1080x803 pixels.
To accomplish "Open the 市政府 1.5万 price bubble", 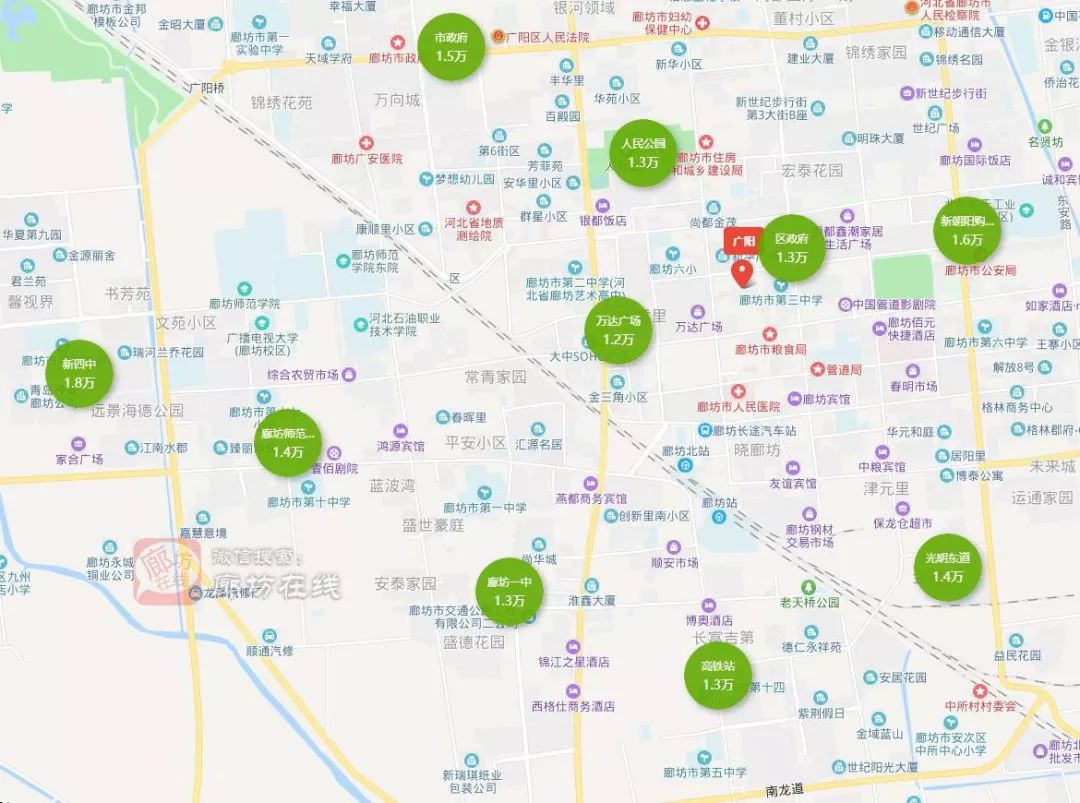I will tap(451, 47).
